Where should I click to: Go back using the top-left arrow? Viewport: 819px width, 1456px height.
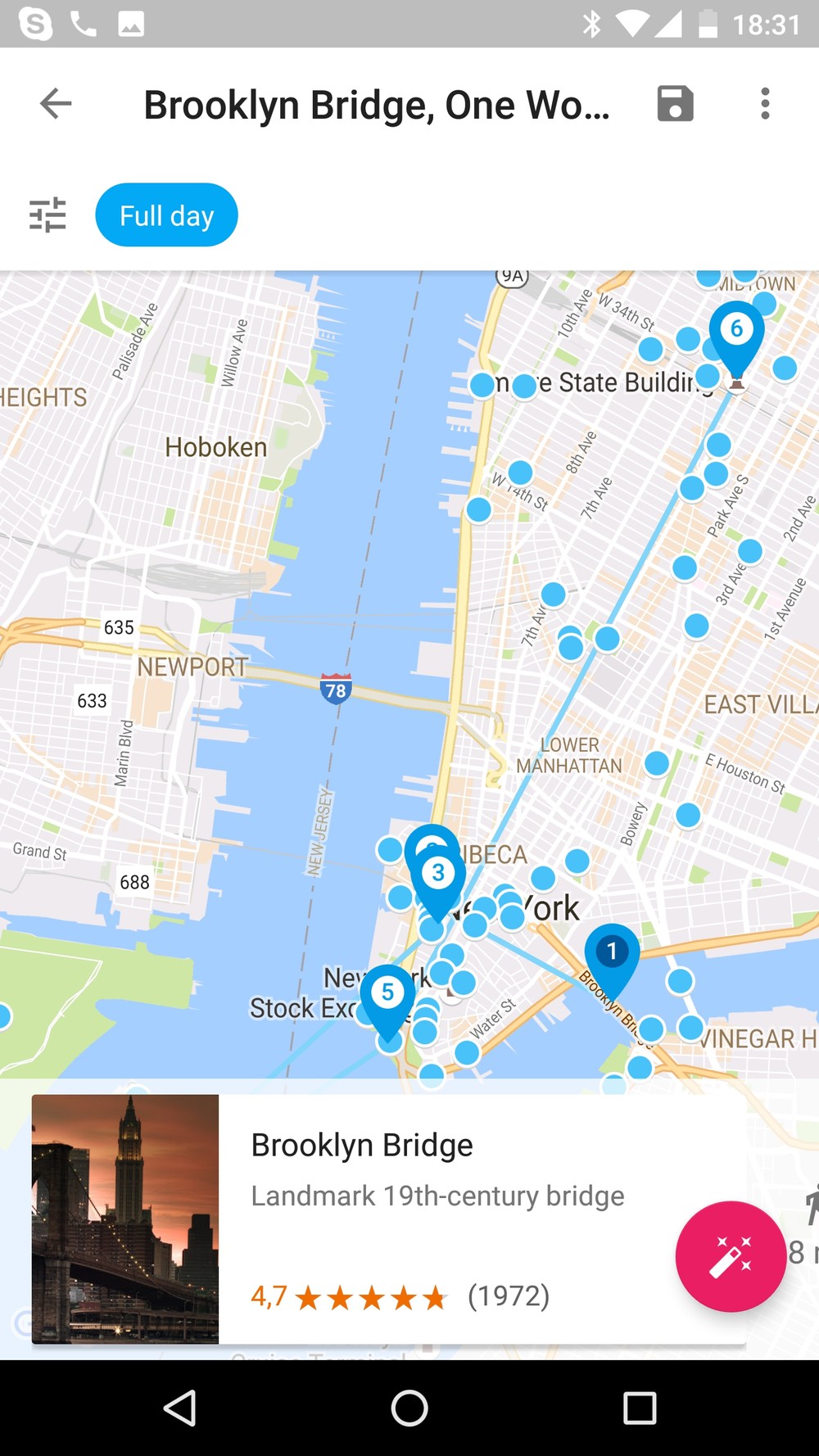point(56,104)
